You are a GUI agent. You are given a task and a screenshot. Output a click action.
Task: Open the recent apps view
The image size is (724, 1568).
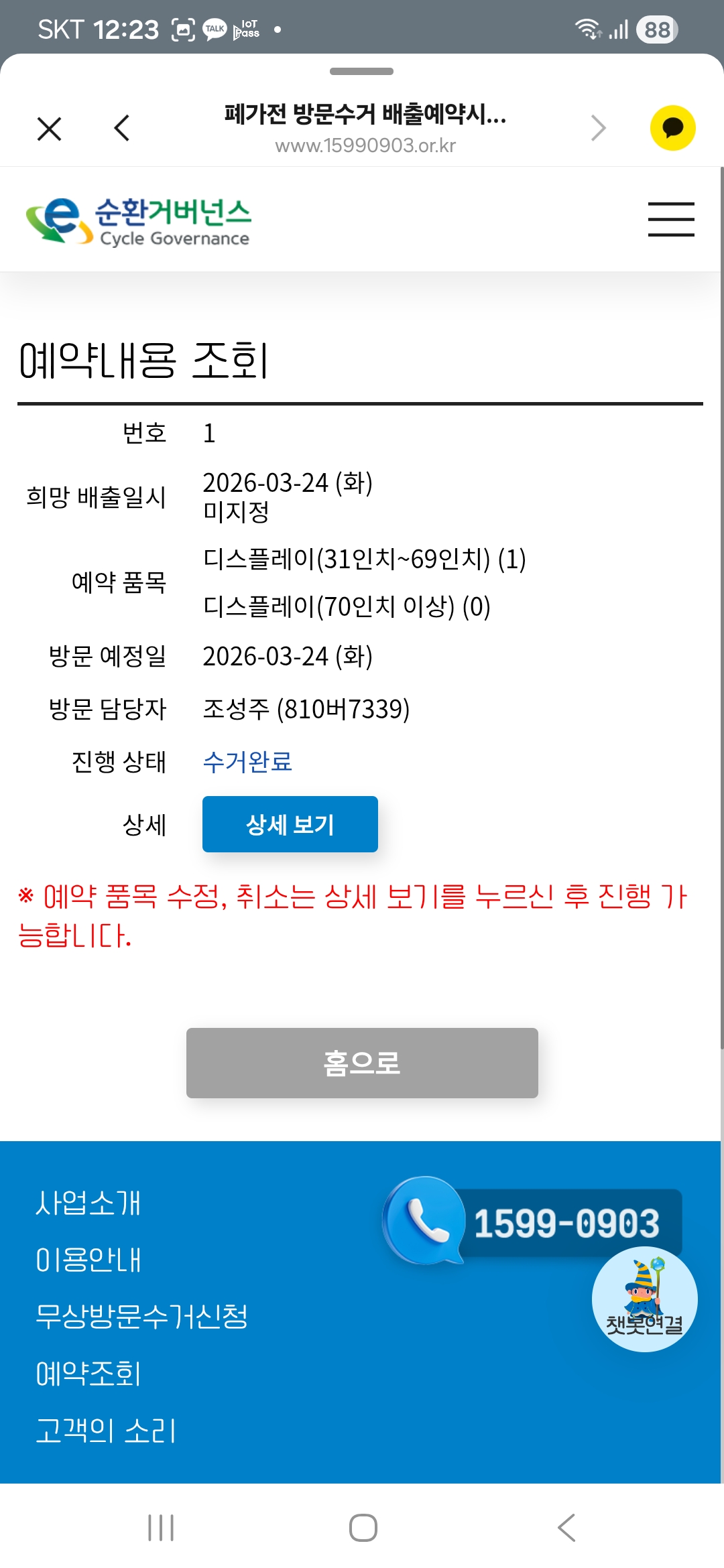click(161, 1528)
